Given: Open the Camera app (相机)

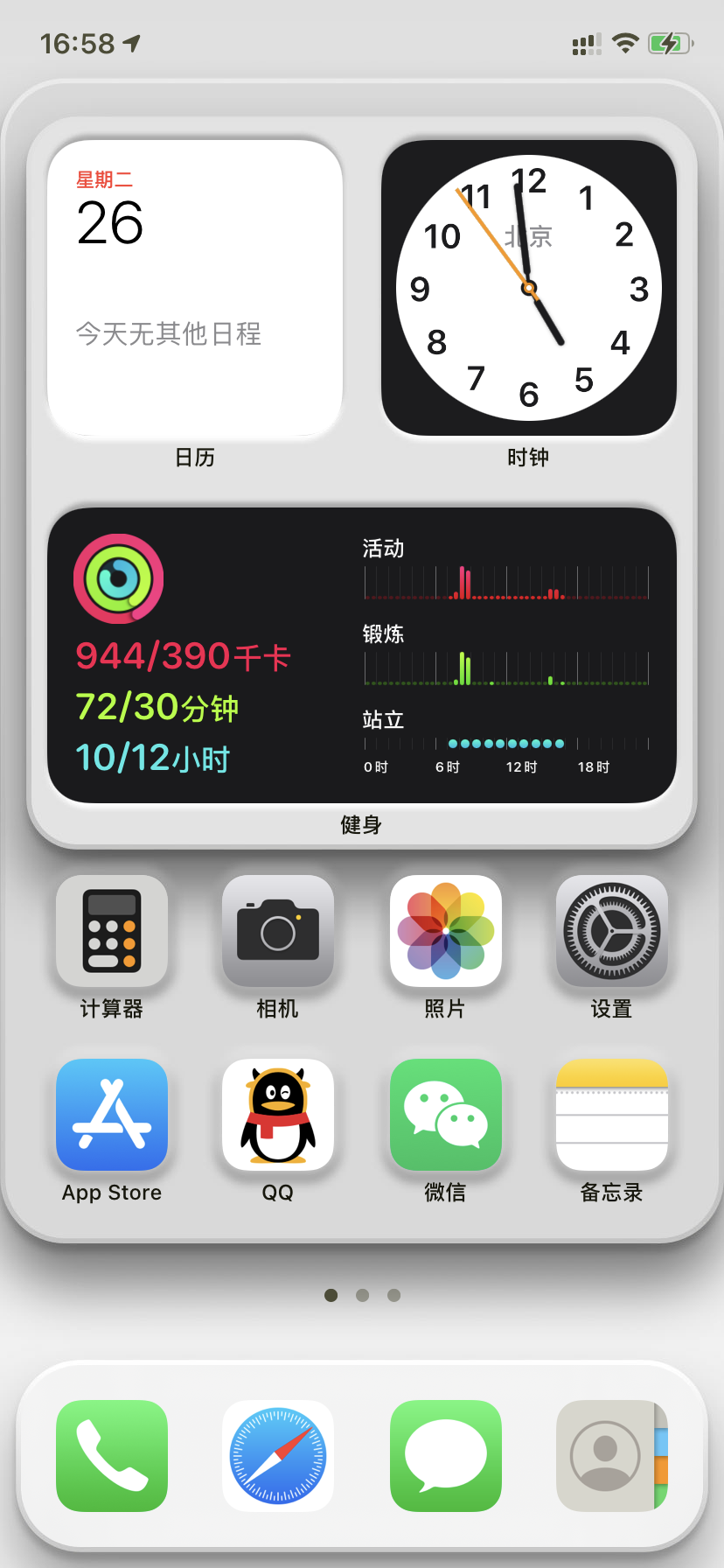Looking at the screenshot, I should tap(278, 931).
